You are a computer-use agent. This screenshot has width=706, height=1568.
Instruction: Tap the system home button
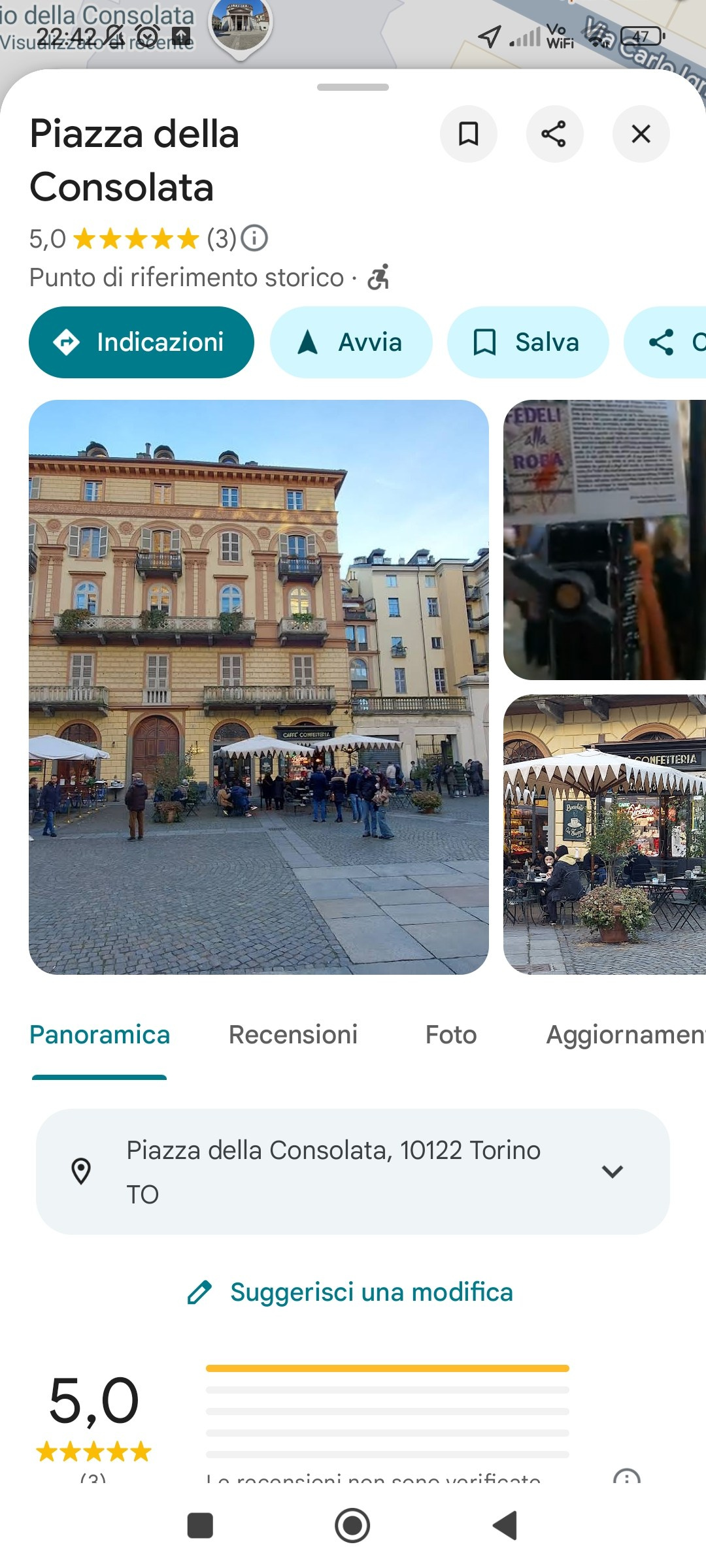pos(352,1526)
